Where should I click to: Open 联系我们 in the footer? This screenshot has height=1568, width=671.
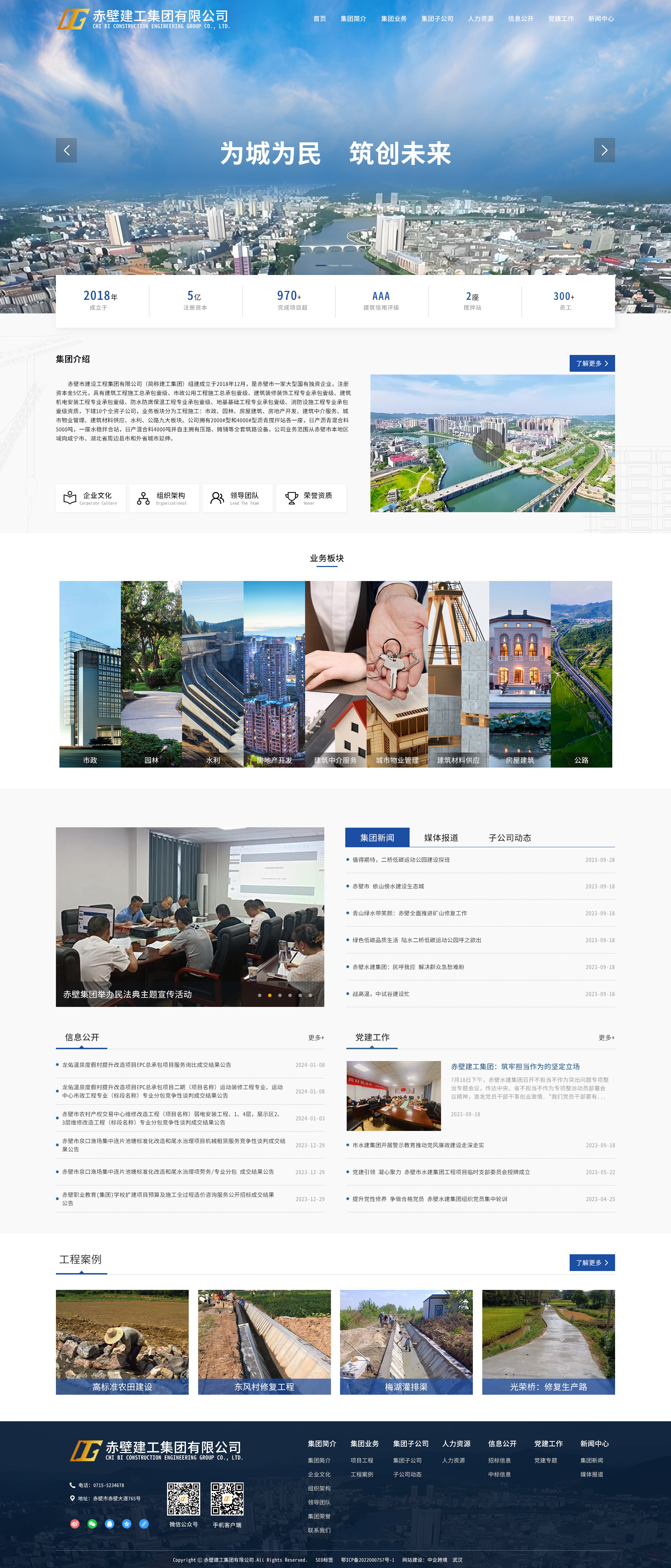pos(319,1530)
